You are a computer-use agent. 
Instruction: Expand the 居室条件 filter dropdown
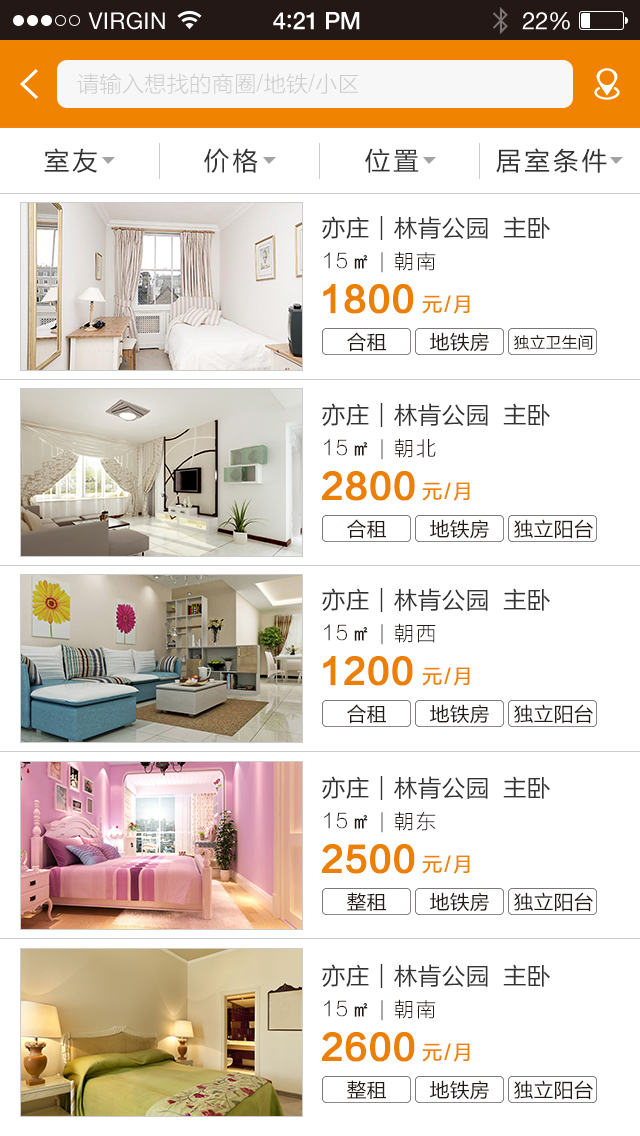tap(559, 161)
